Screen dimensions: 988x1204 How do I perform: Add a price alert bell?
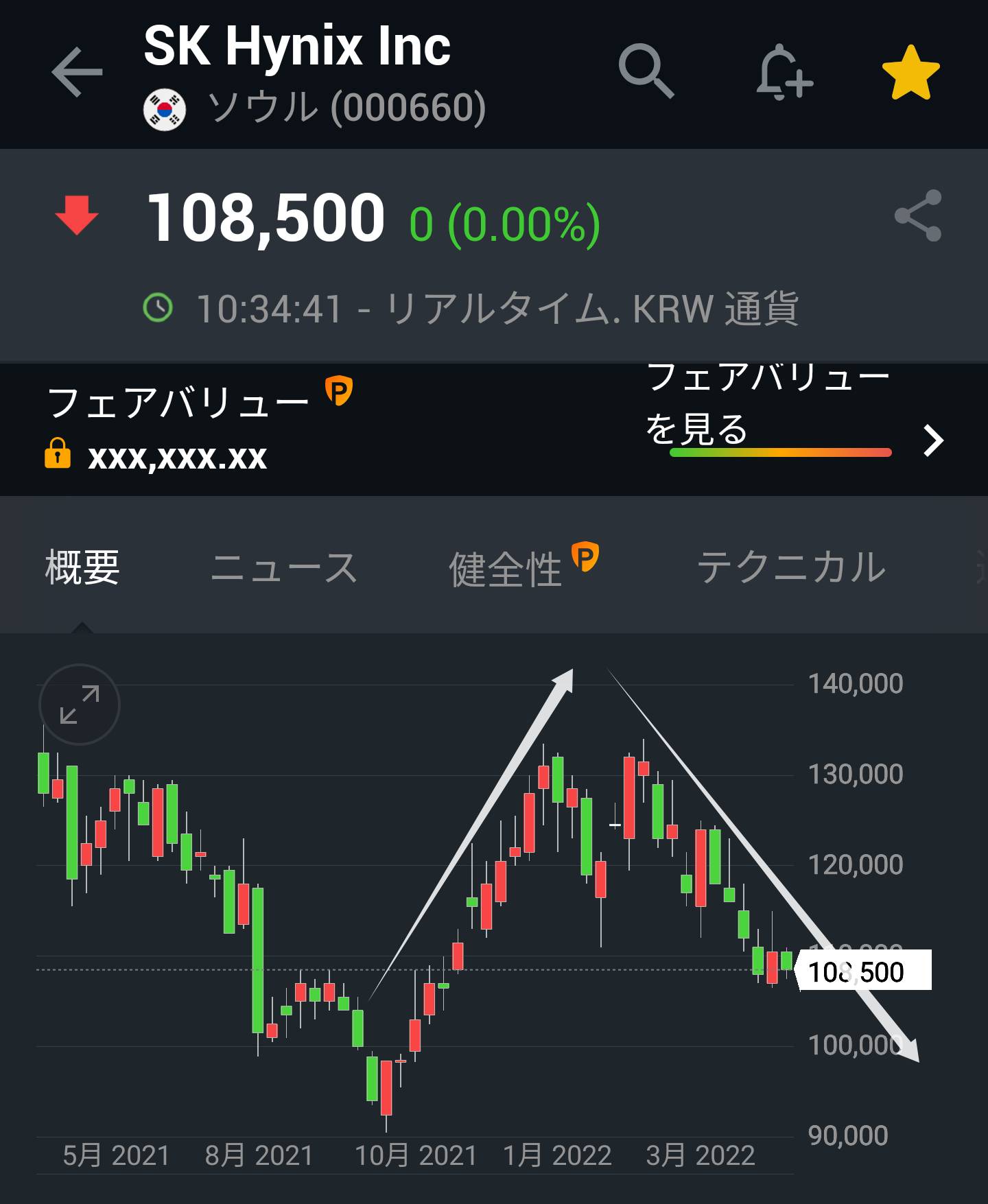(x=784, y=73)
